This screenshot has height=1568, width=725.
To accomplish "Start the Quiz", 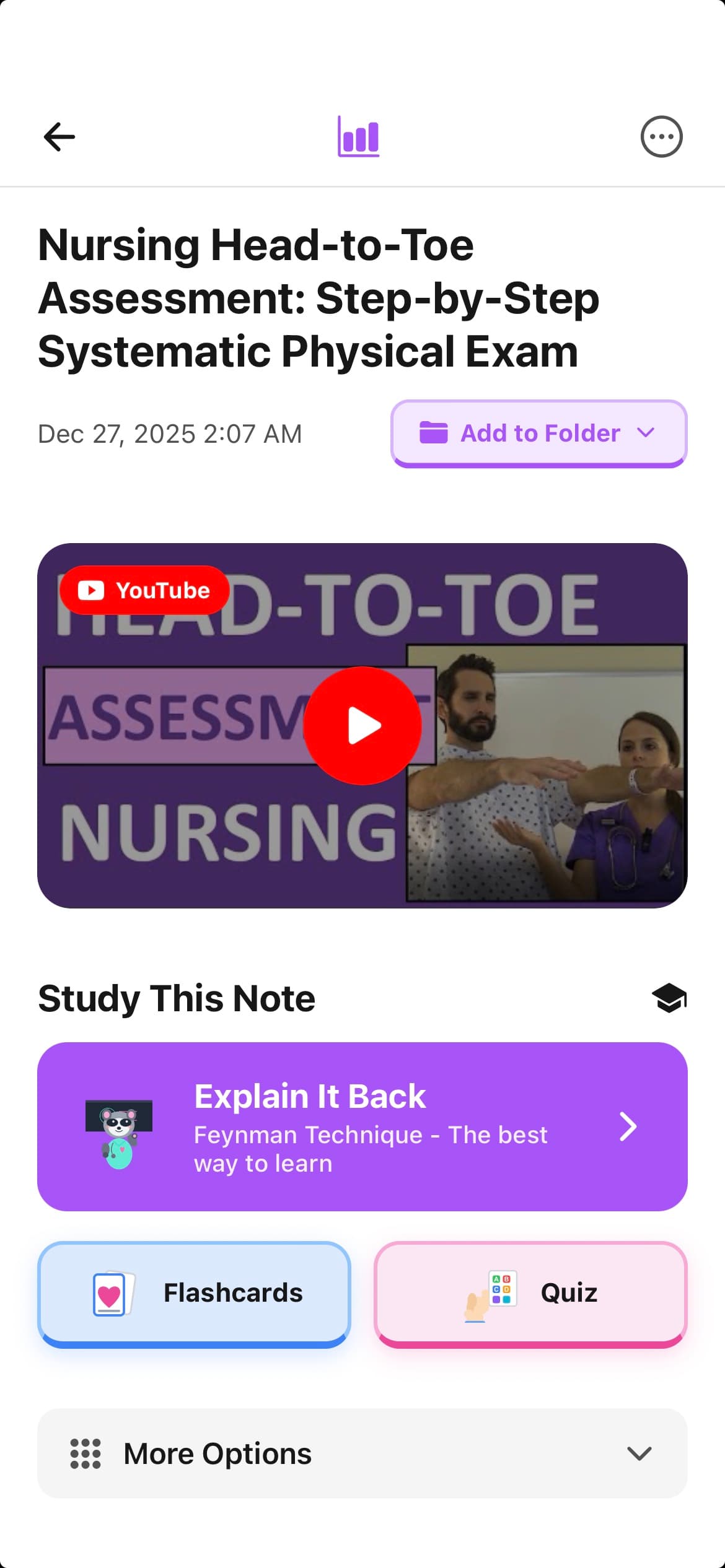I will (x=530, y=1293).
